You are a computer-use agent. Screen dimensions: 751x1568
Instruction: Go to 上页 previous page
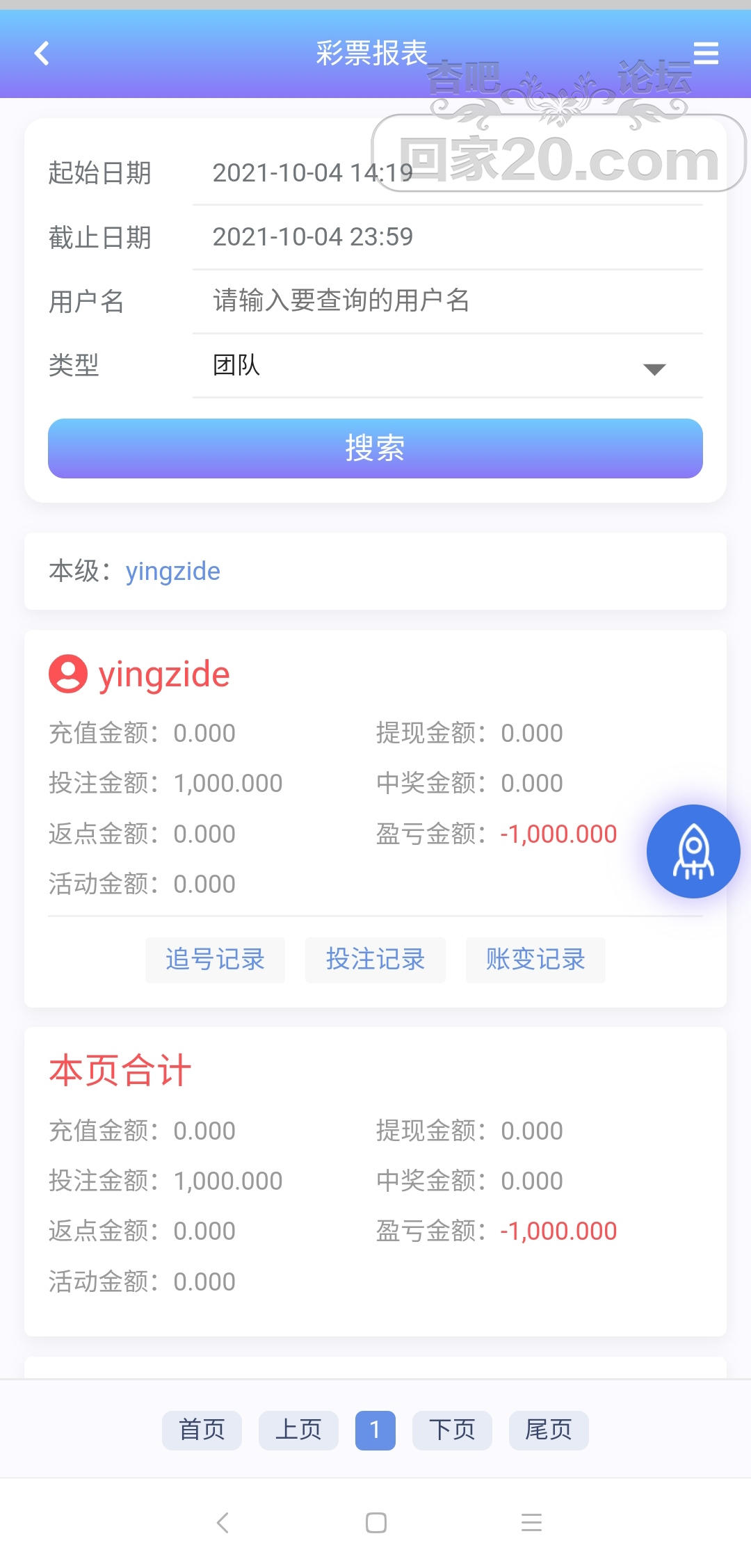pyautogui.click(x=298, y=1430)
